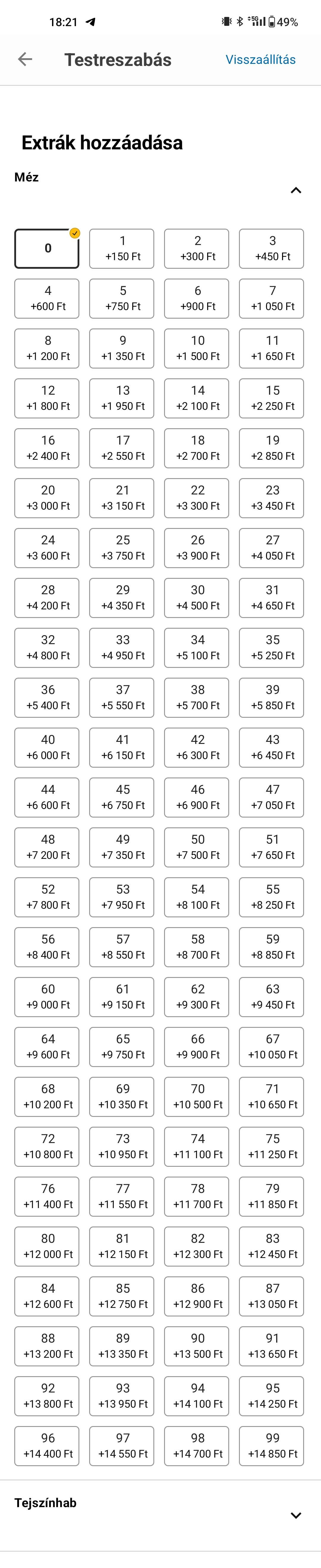Collapse the Méz section
321x1568 pixels.
pyautogui.click(x=296, y=191)
